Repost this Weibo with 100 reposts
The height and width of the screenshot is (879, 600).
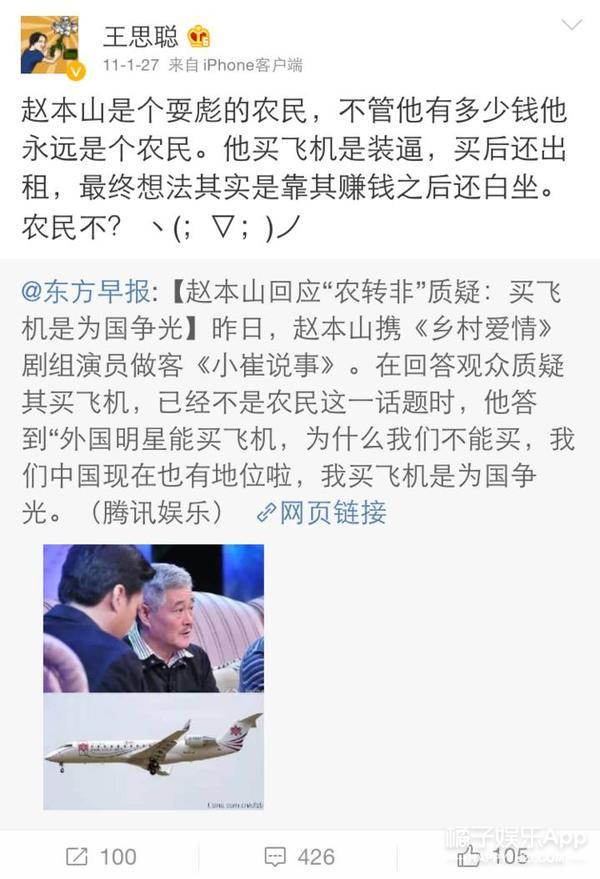[x=100, y=856]
